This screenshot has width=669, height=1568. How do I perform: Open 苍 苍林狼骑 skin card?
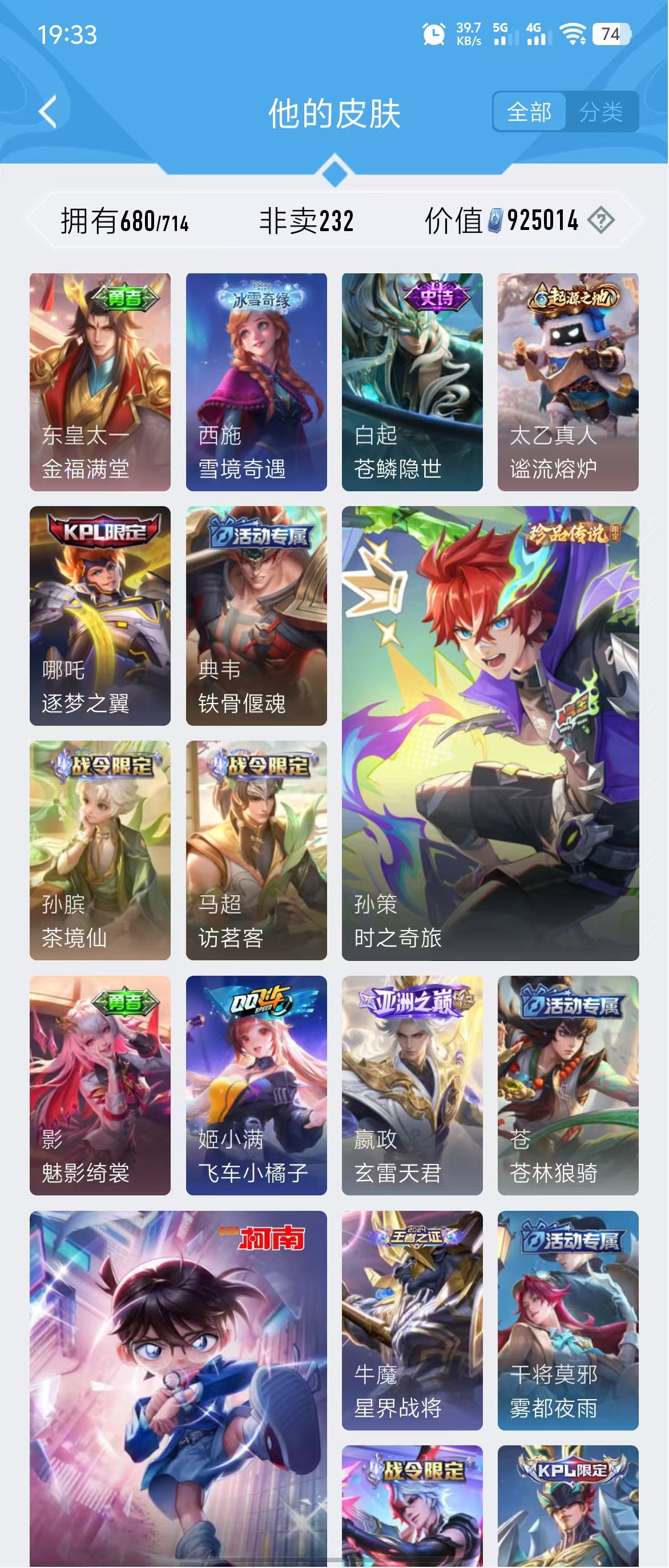pyautogui.click(x=568, y=1085)
